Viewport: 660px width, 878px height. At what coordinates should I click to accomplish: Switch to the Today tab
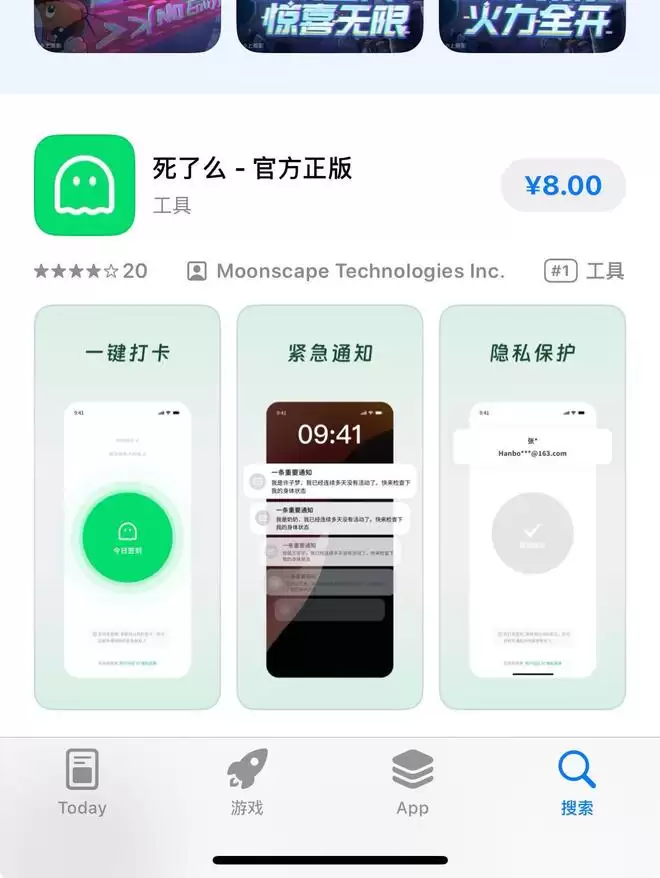[82, 783]
